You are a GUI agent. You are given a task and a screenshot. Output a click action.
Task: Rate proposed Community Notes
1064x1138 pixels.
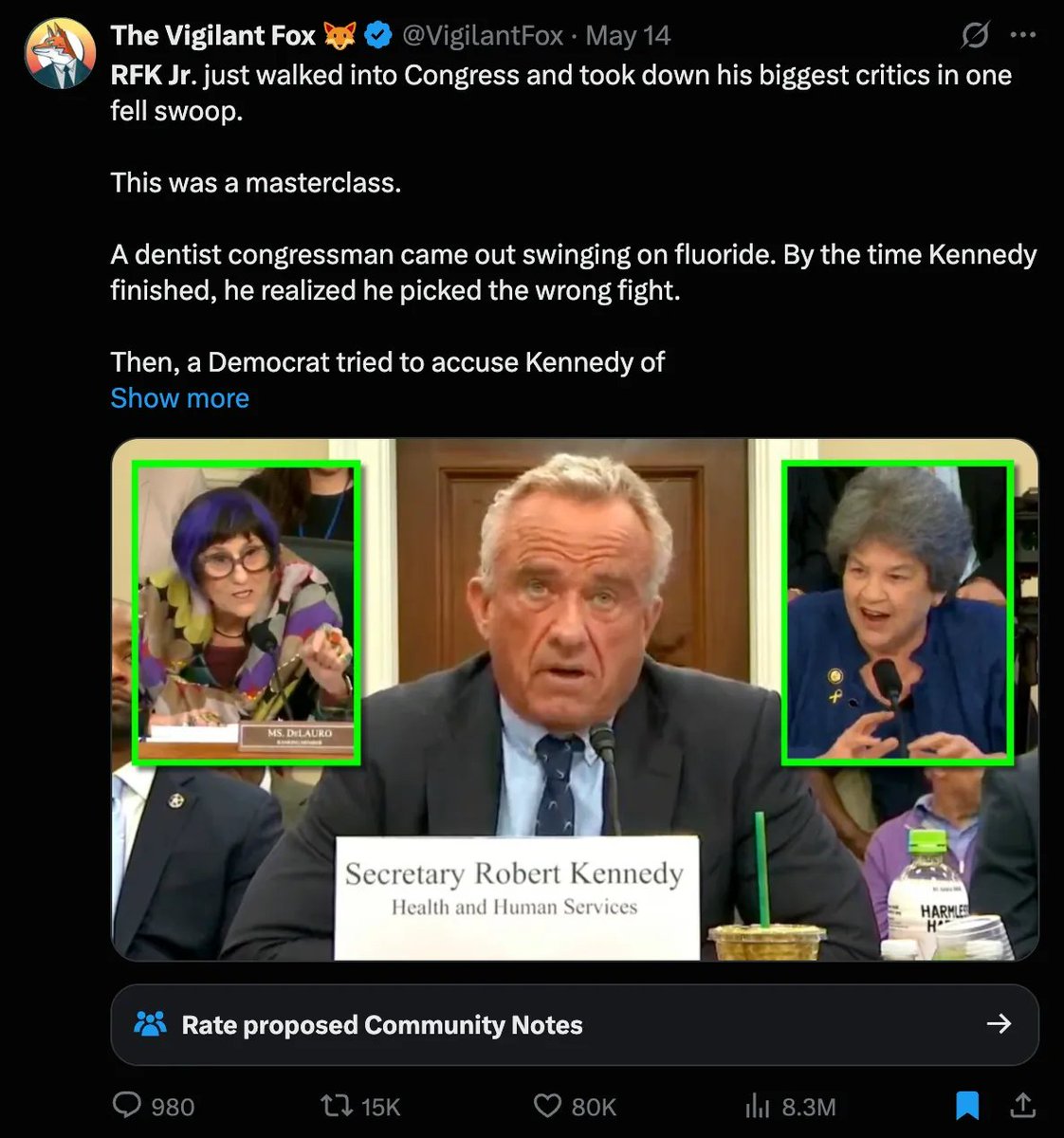coord(575,1025)
